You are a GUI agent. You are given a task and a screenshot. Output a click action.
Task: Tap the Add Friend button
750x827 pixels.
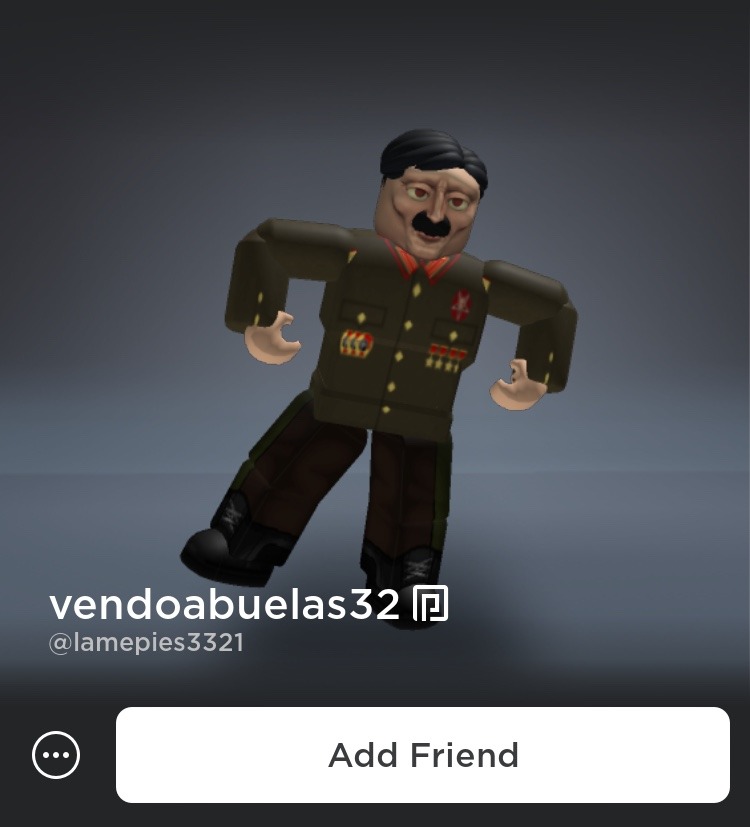point(423,755)
